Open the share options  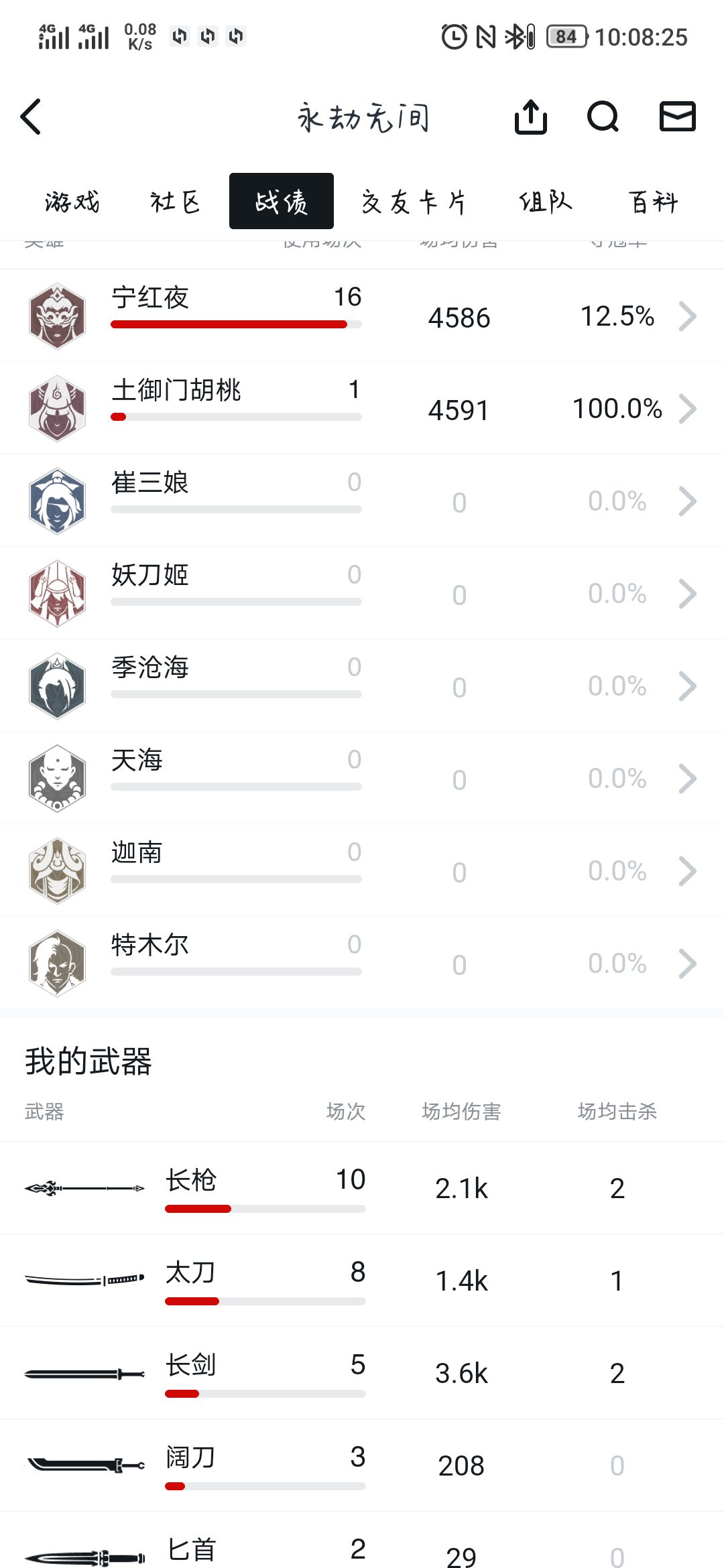pyautogui.click(x=531, y=117)
